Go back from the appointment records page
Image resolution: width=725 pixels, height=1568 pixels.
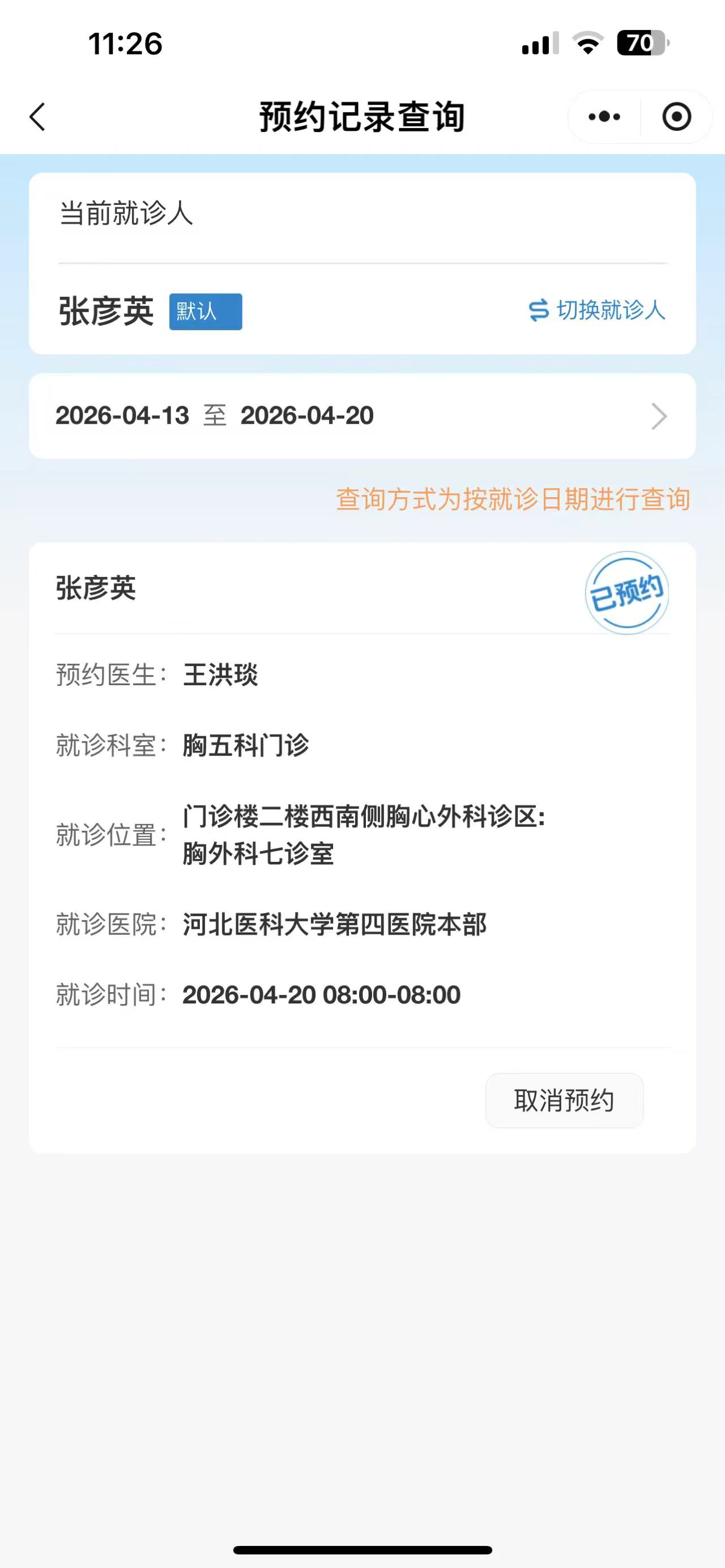point(38,117)
